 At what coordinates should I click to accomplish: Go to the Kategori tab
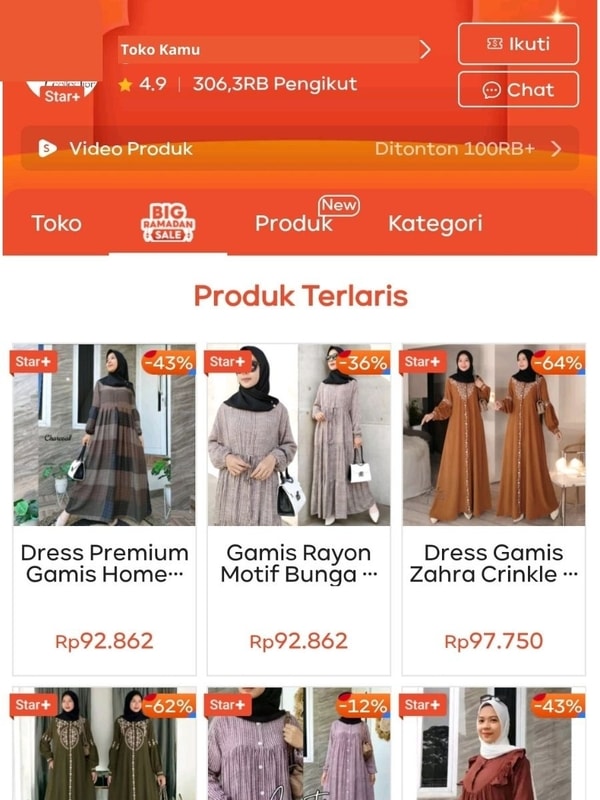tap(435, 223)
